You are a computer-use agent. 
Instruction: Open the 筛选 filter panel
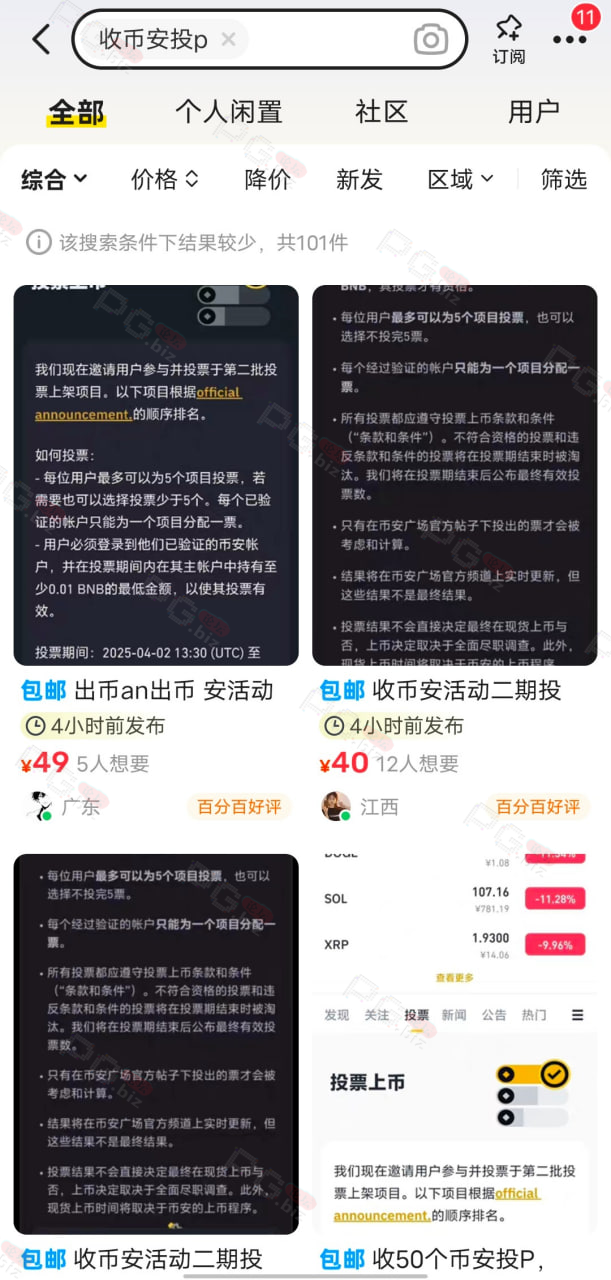(564, 179)
